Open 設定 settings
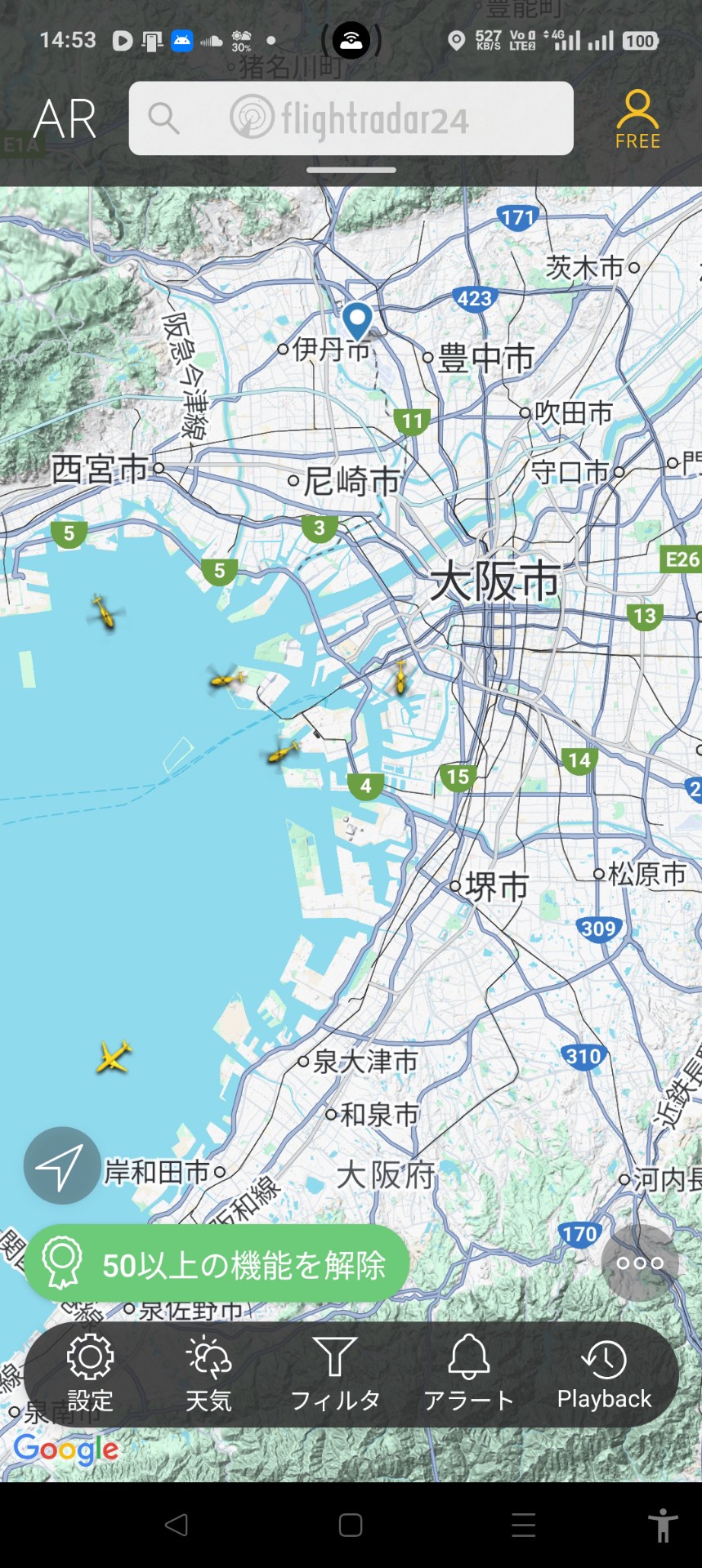This screenshot has width=702, height=1568. click(x=90, y=1374)
